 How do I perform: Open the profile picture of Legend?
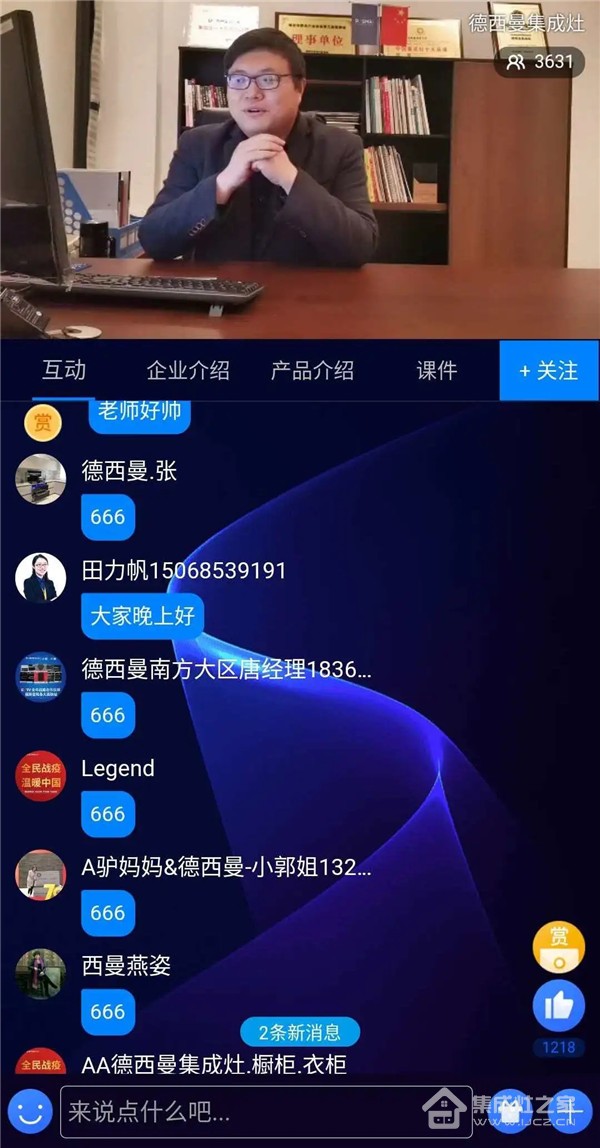[40, 776]
